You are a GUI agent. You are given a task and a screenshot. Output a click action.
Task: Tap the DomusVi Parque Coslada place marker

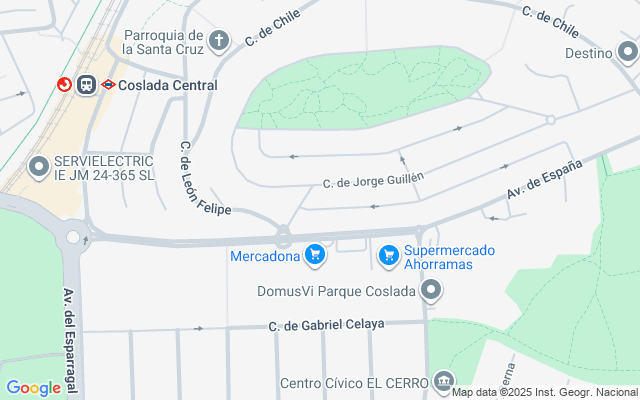pyautogui.click(x=432, y=291)
